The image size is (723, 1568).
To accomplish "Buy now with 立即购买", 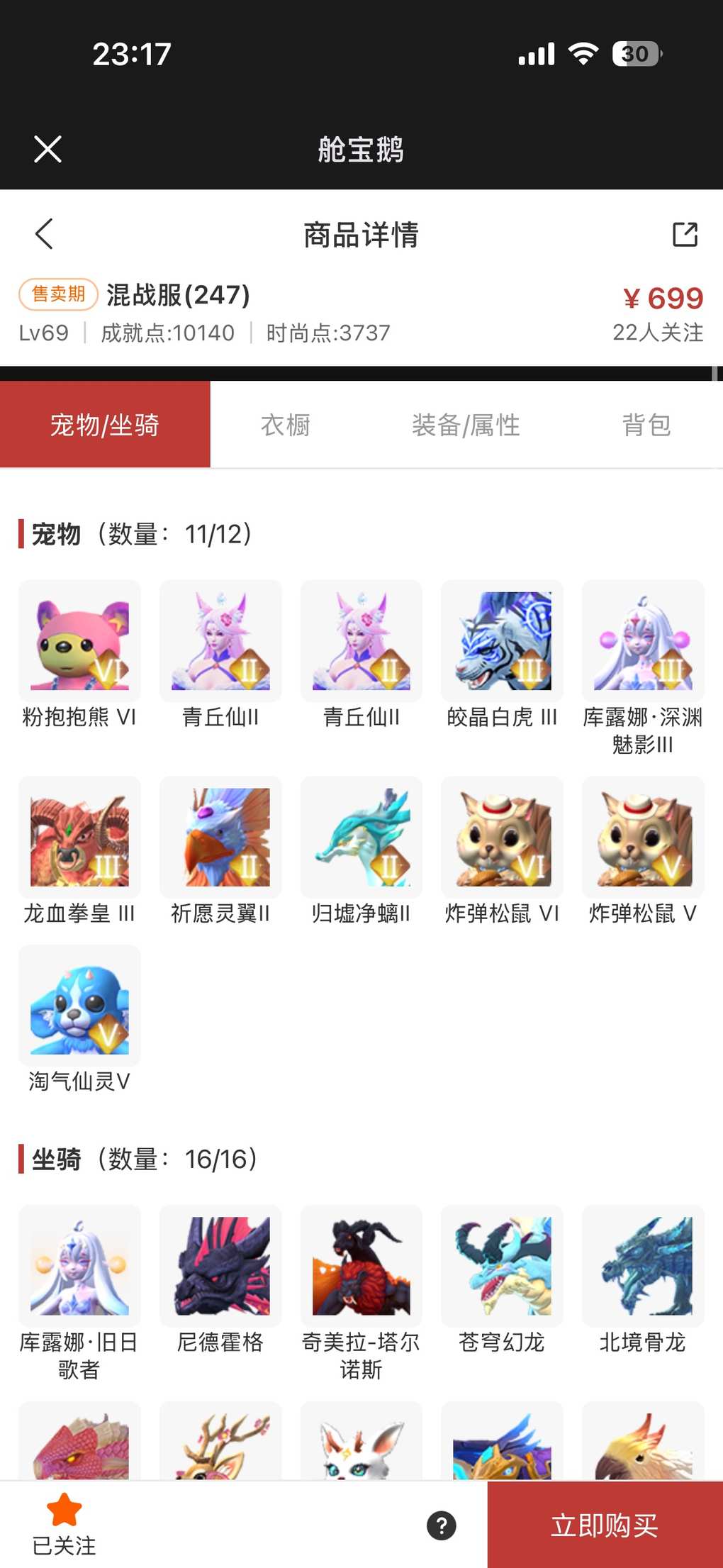I will [x=605, y=1525].
